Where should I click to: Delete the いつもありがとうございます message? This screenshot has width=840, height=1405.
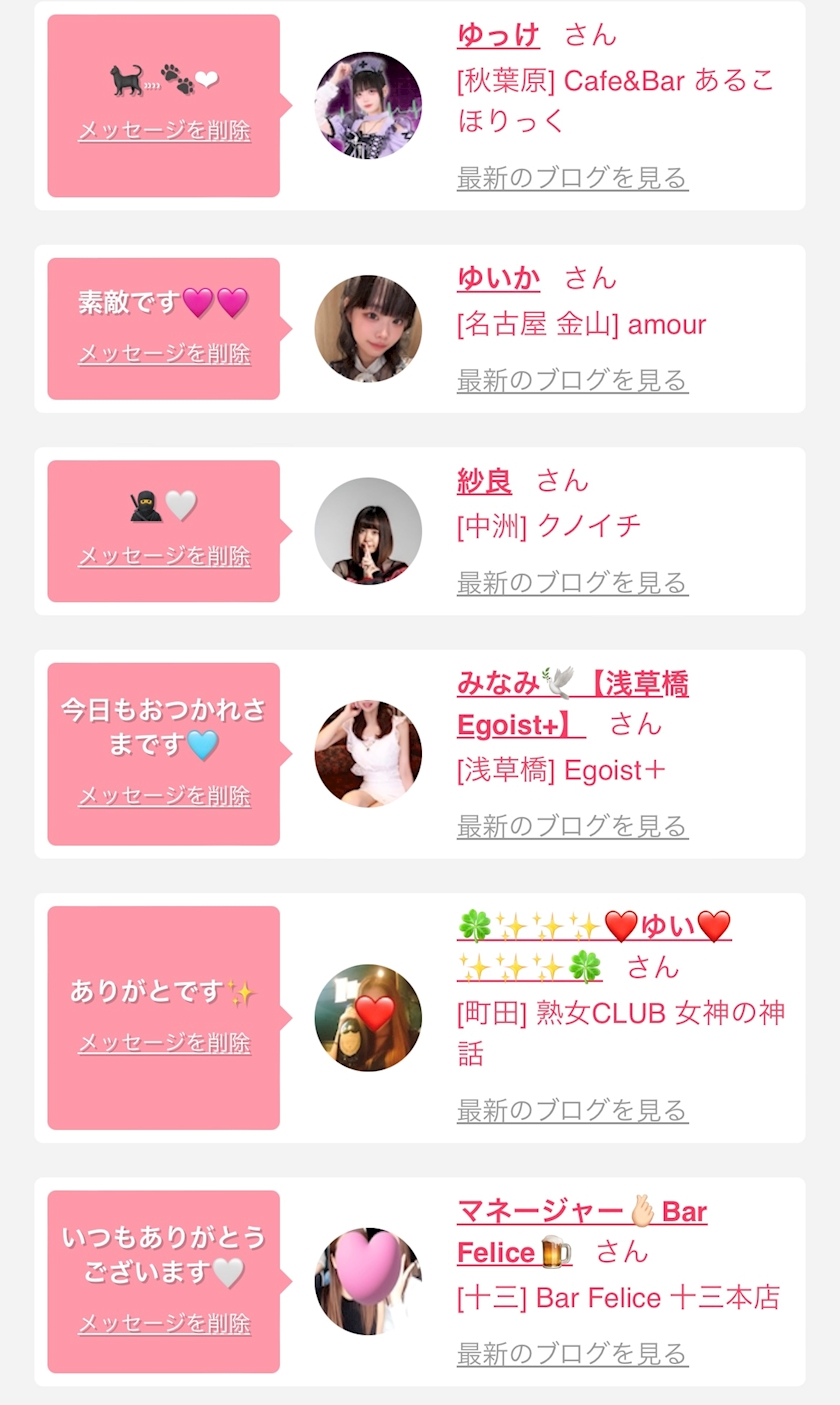(164, 1324)
